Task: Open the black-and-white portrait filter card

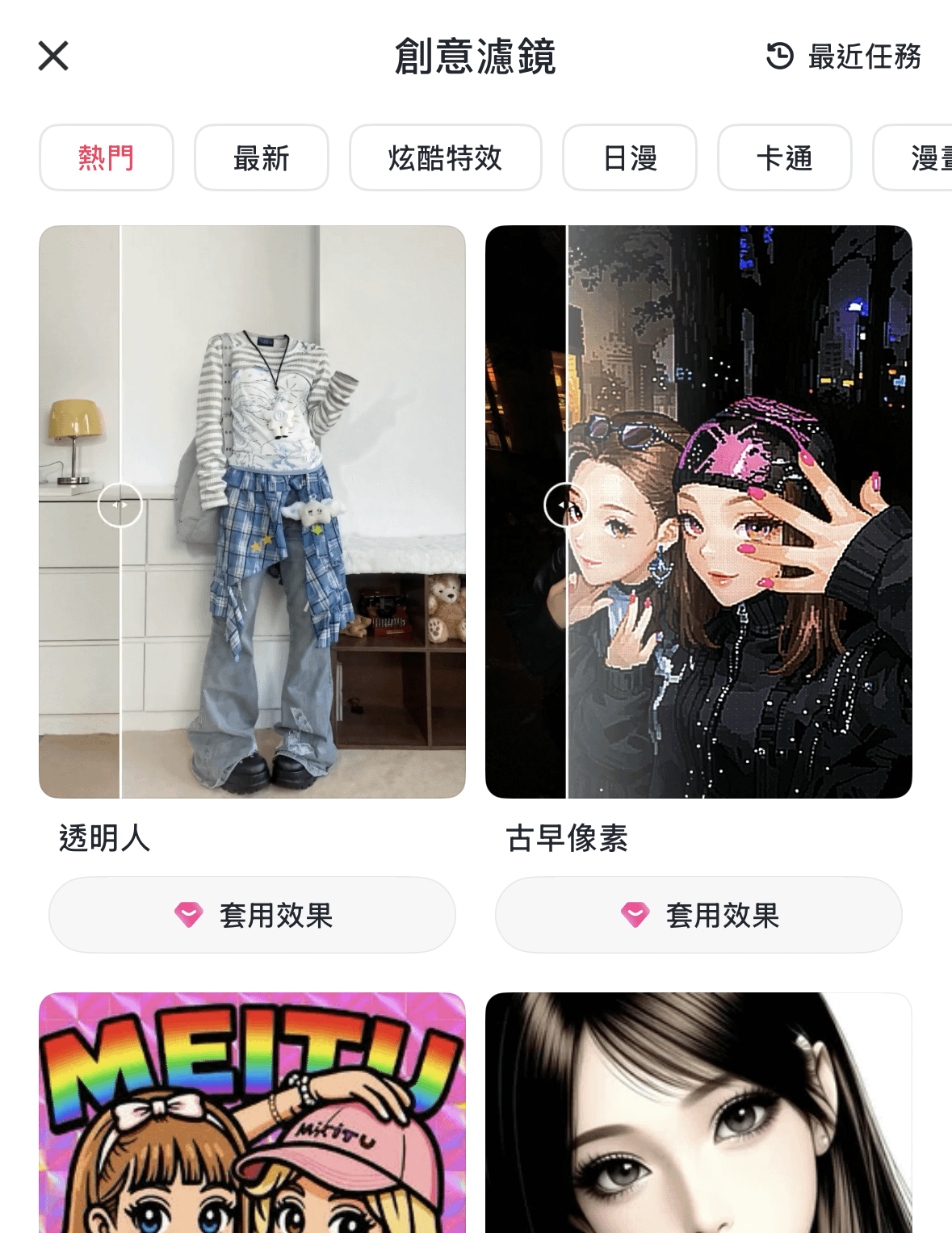Action: (698, 1114)
